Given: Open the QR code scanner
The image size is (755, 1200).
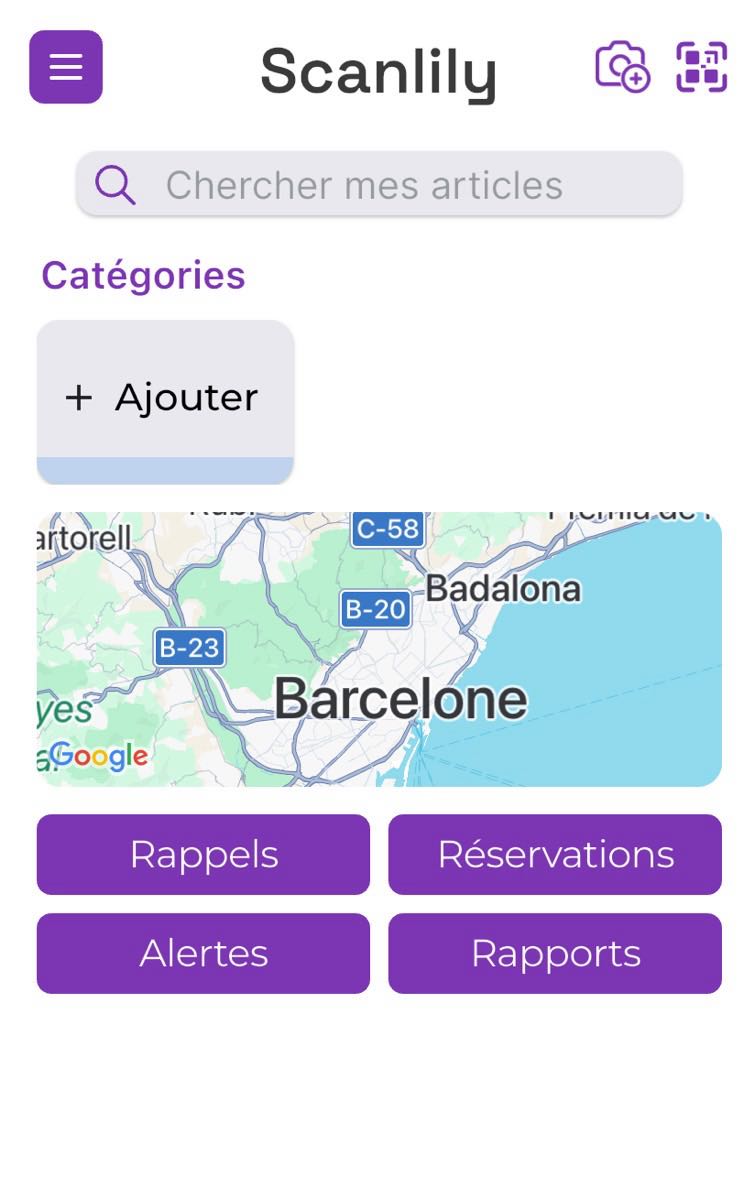Looking at the screenshot, I should click(701, 67).
